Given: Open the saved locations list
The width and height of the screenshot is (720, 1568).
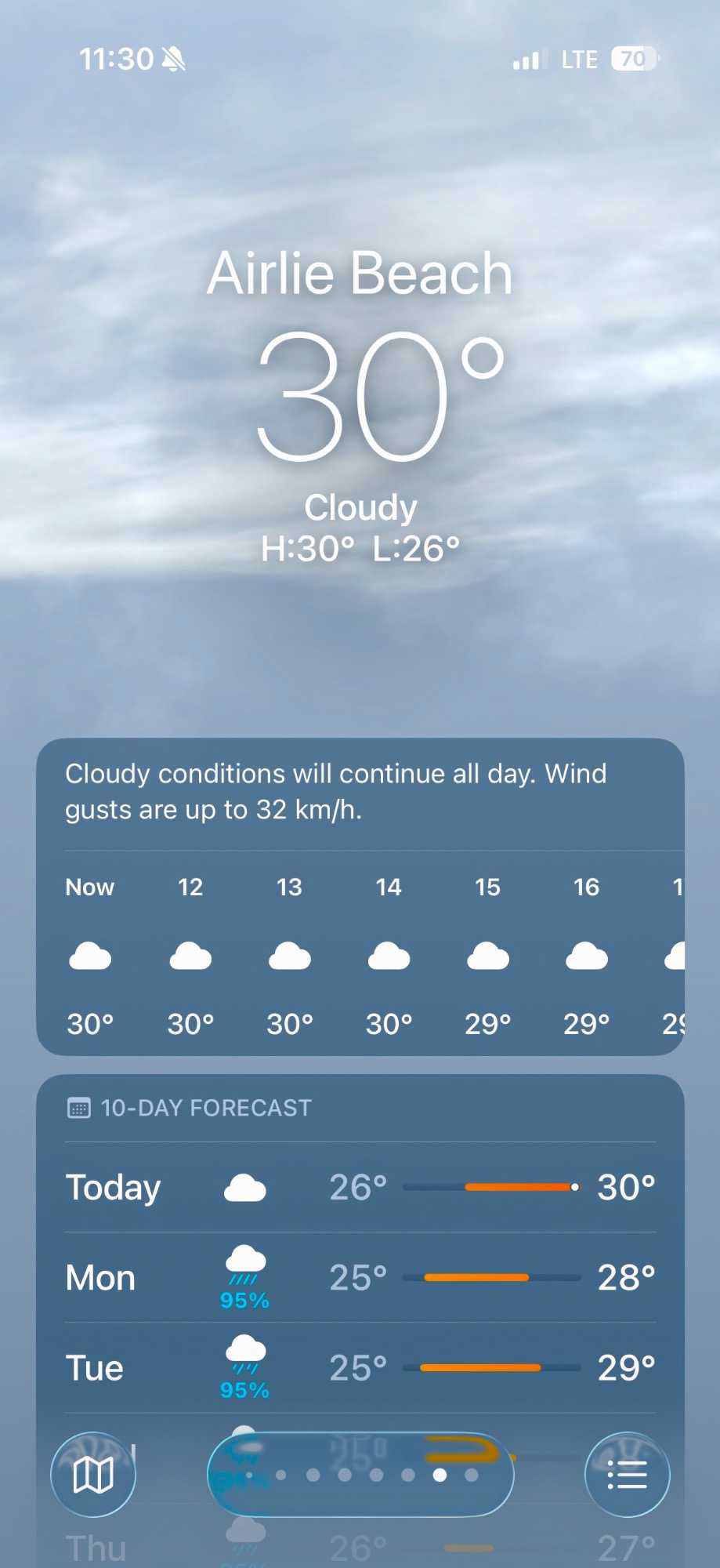Looking at the screenshot, I should point(627,1475).
